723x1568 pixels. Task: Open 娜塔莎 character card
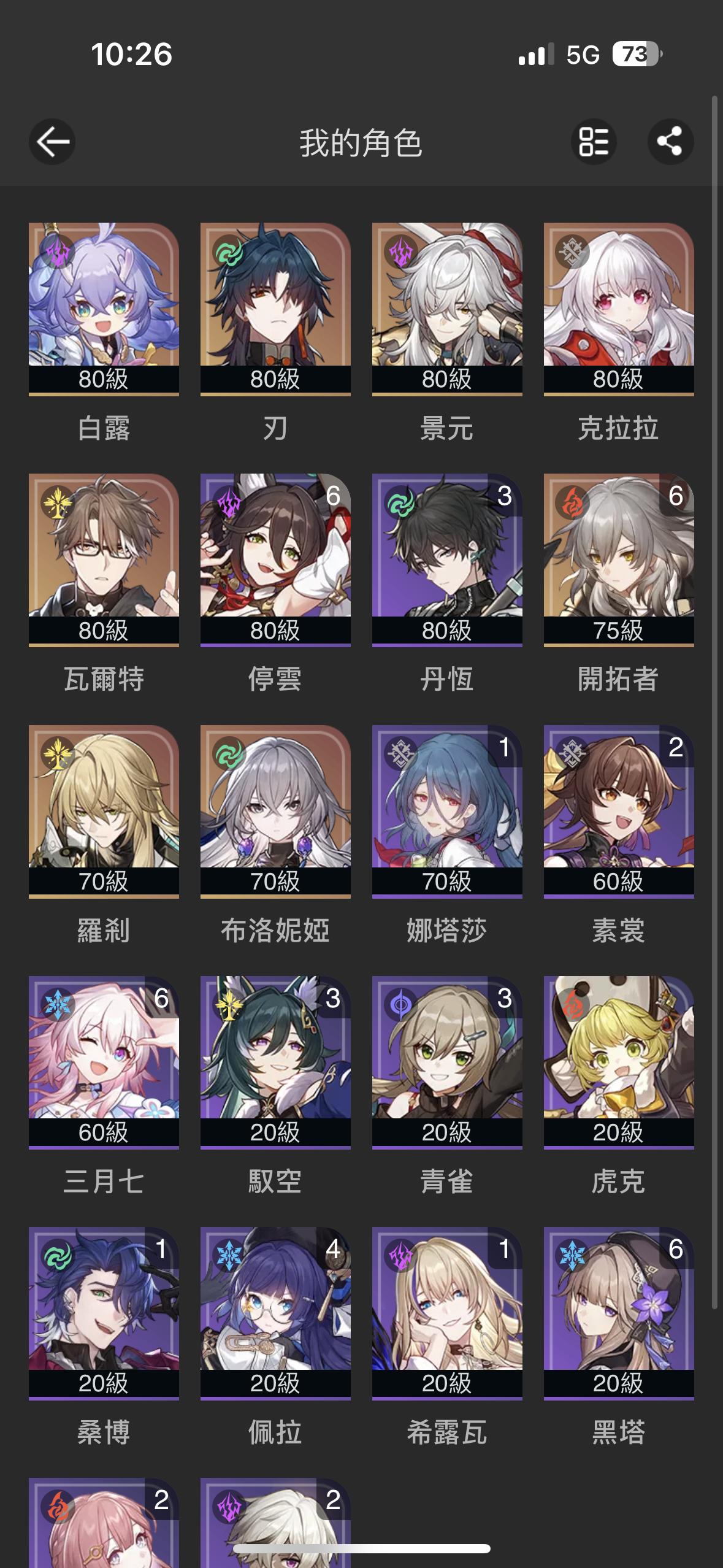click(x=447, y=810)
